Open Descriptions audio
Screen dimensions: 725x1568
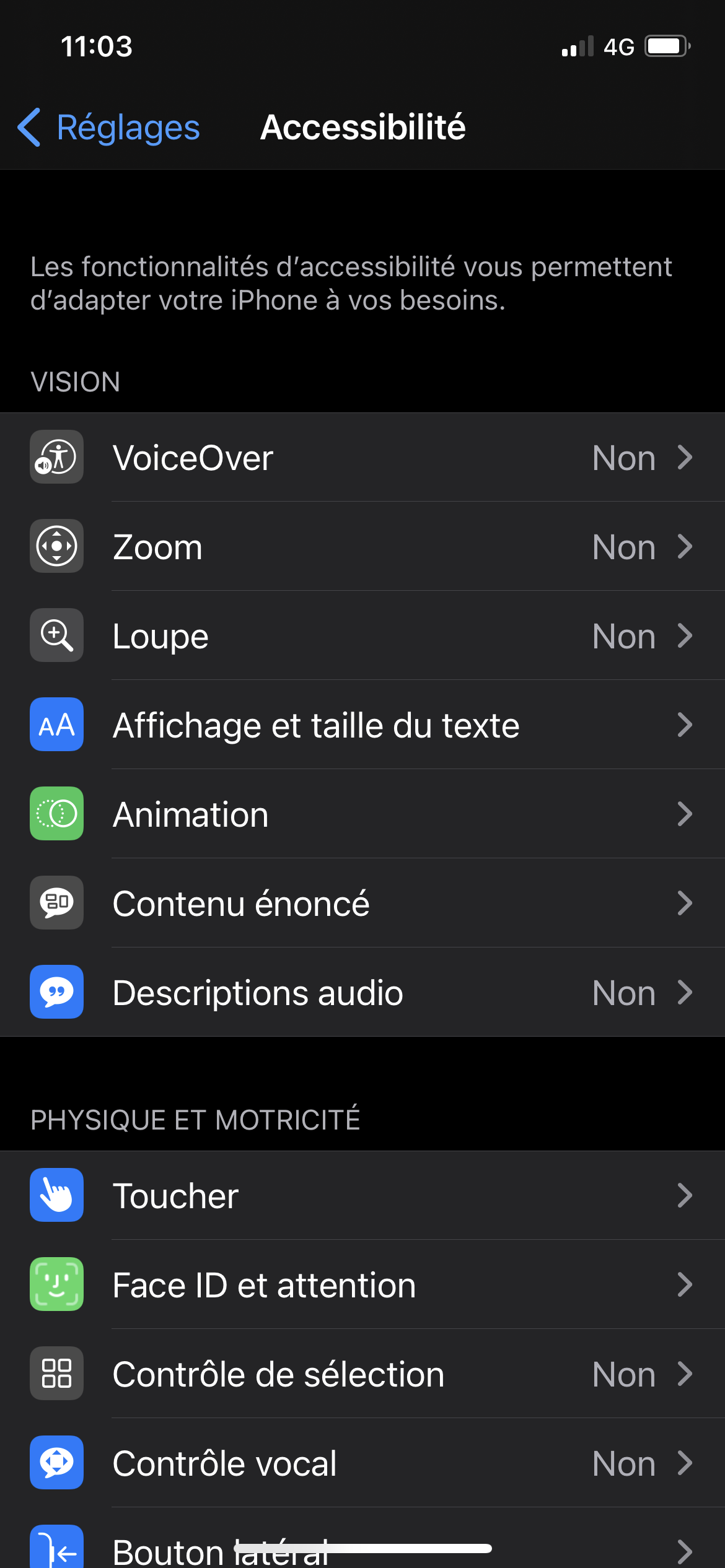[362, 993]
